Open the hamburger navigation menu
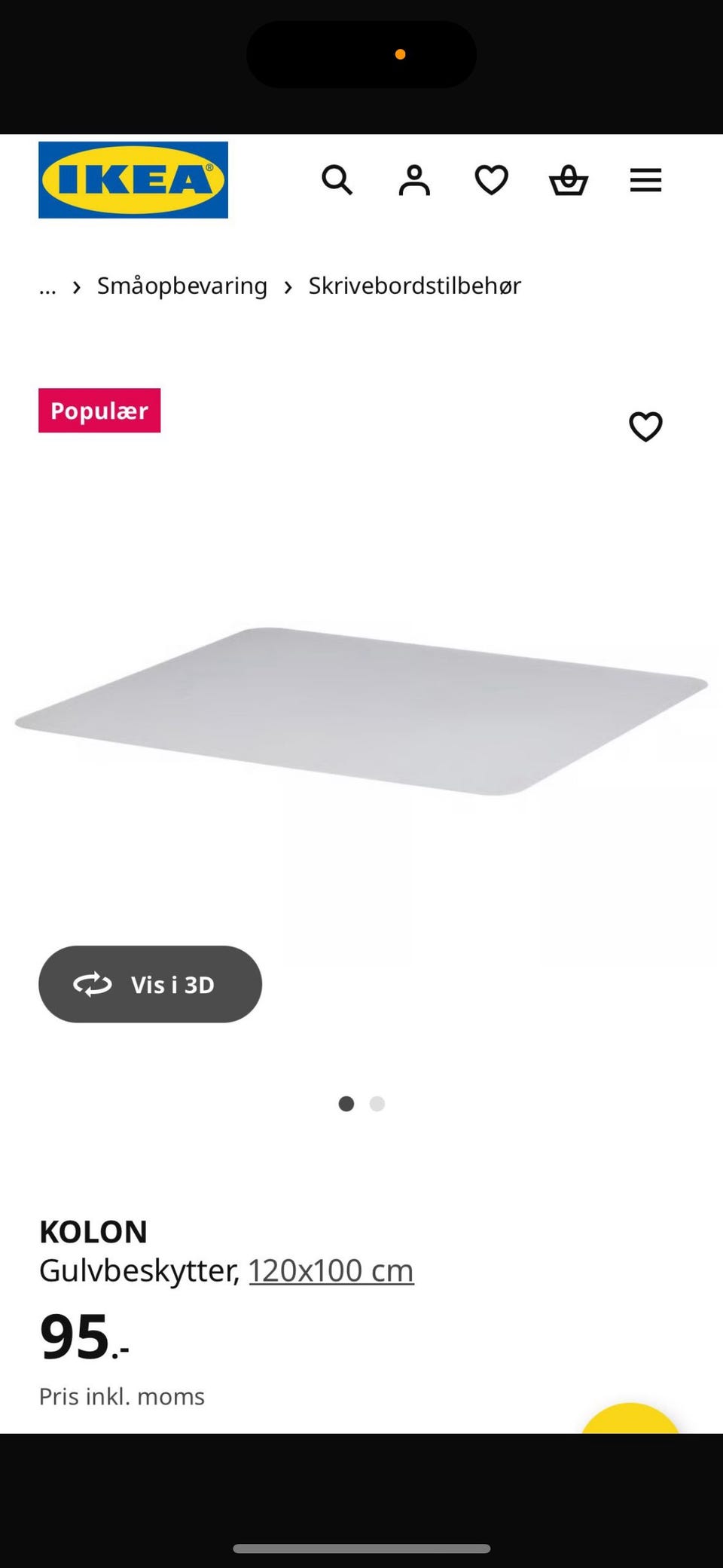This screenshot has width=723, height=1568. [645, 180]
